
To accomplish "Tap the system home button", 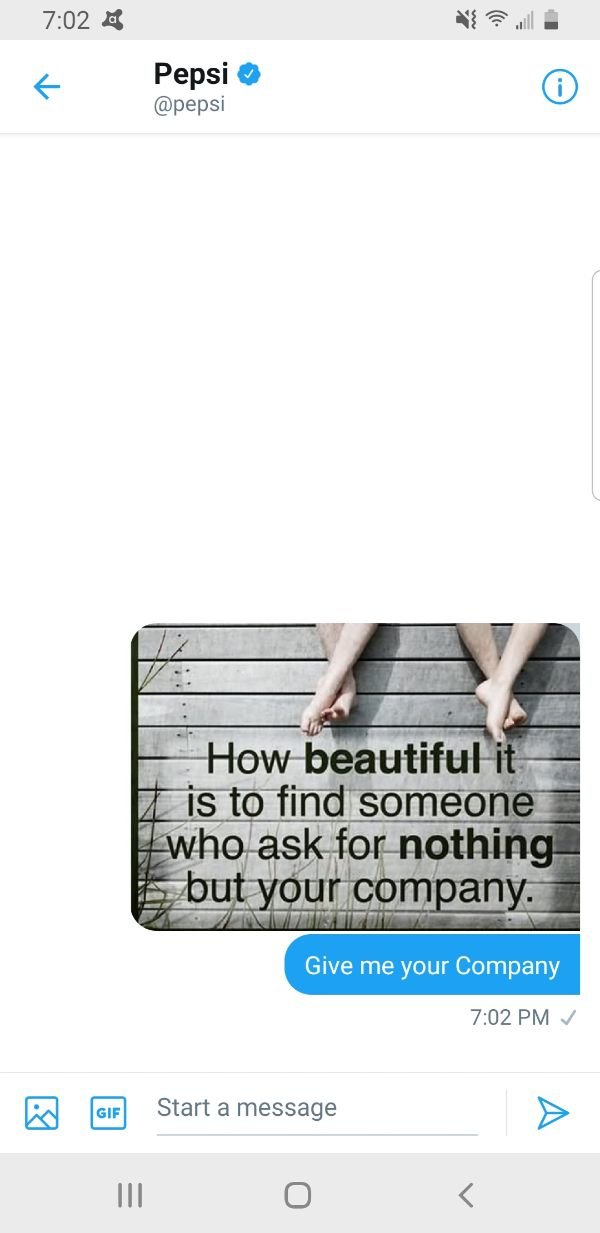I will coord(298,1194).
